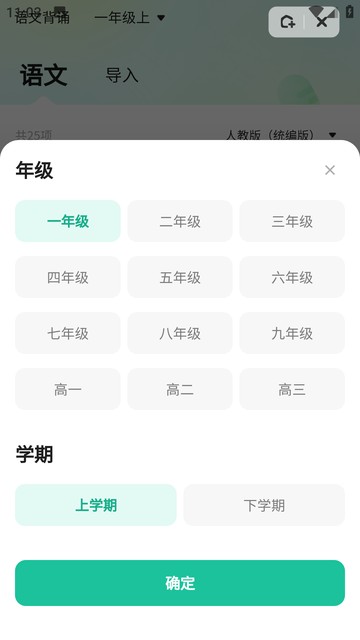Select 一年级 grade chip

click(68, 221)
